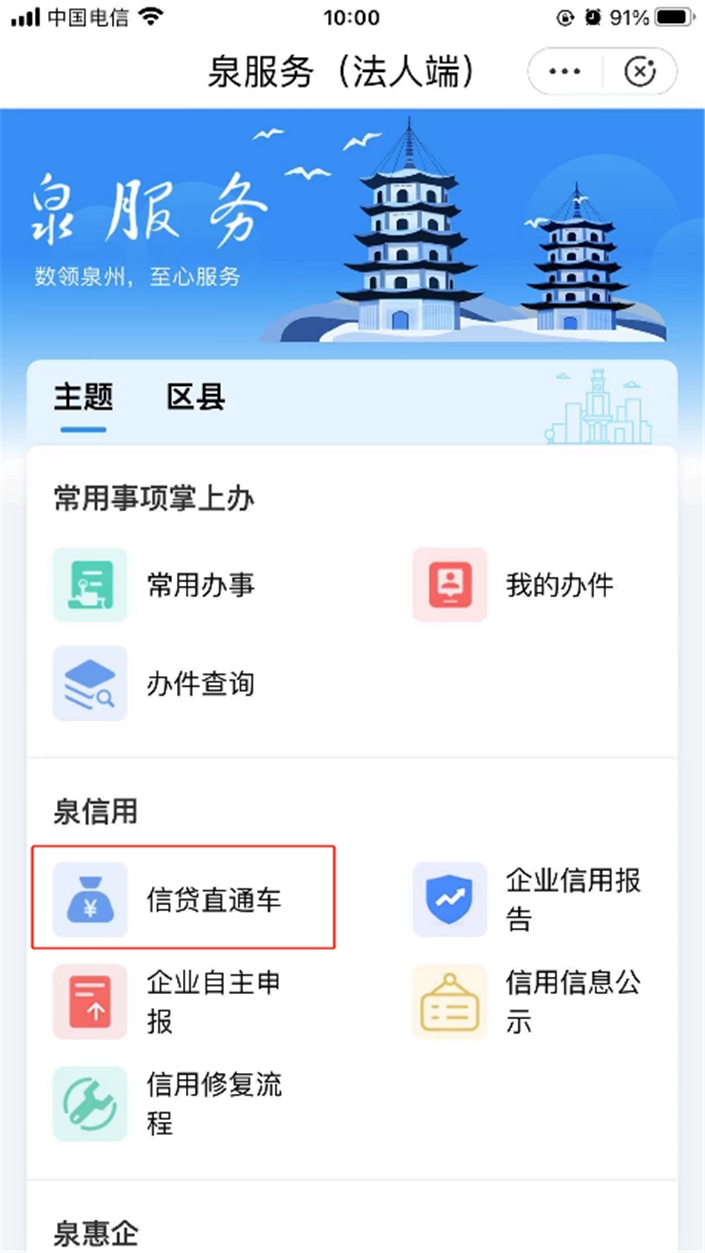Image resolution: width=705 pixels, height=1253 pixels.
Task: Open 信用修复流程
Action: [170, 1103]
